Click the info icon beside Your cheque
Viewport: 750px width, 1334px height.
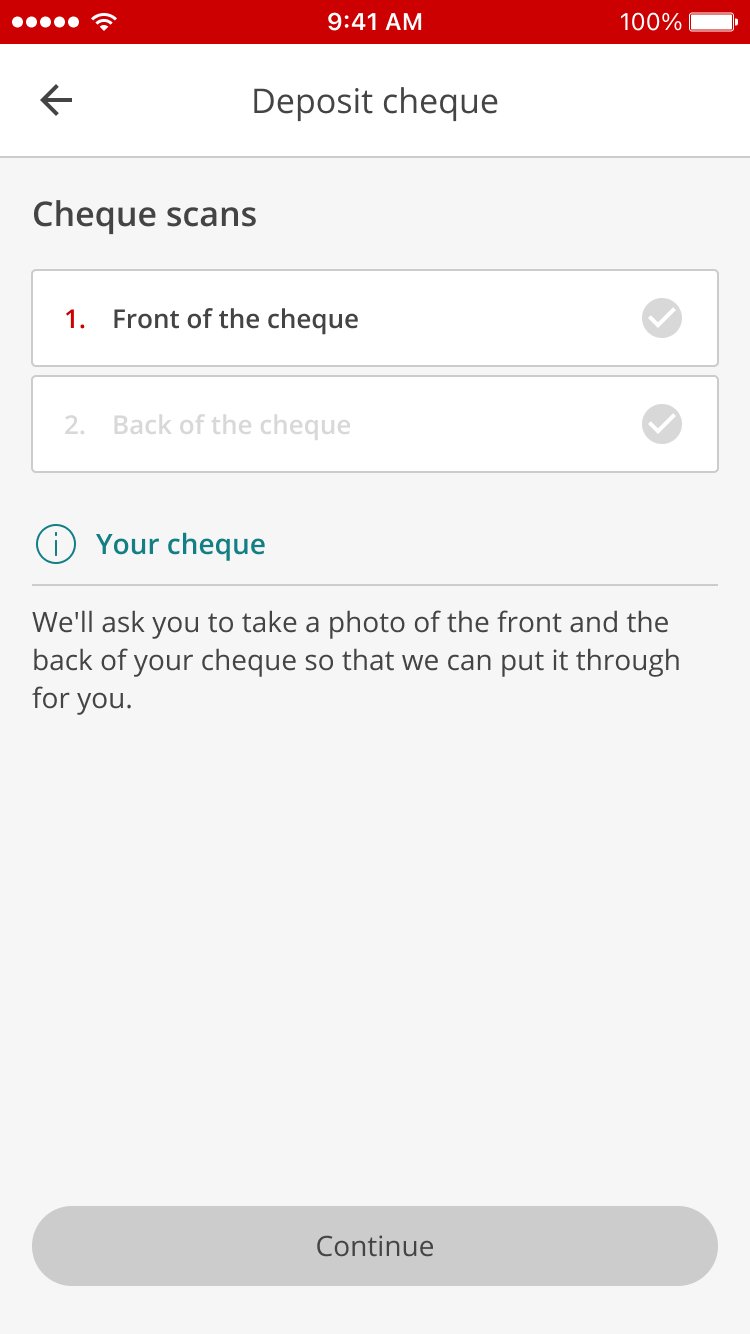(56, 544)
